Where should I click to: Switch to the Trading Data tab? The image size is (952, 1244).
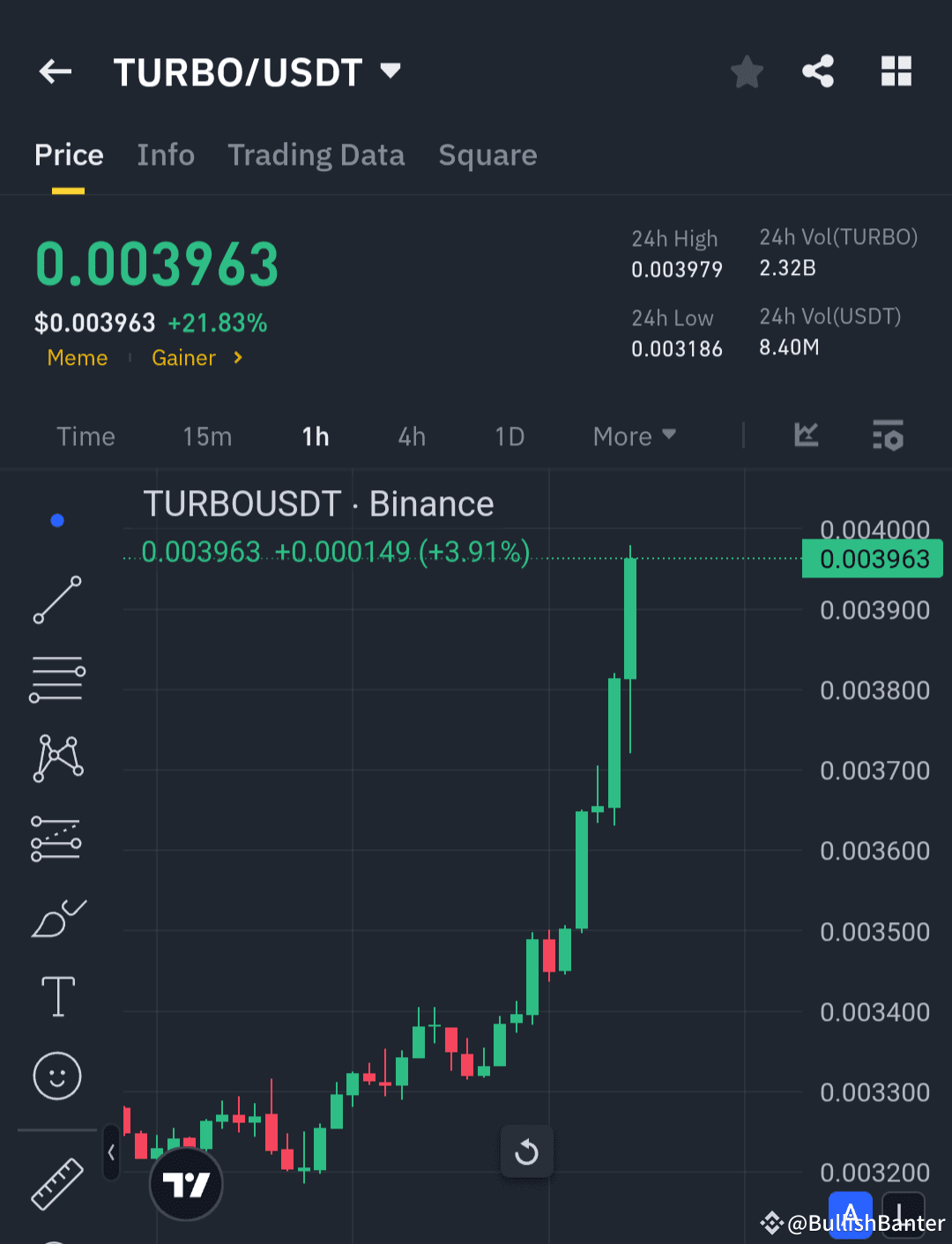click(x=316, y=155)
